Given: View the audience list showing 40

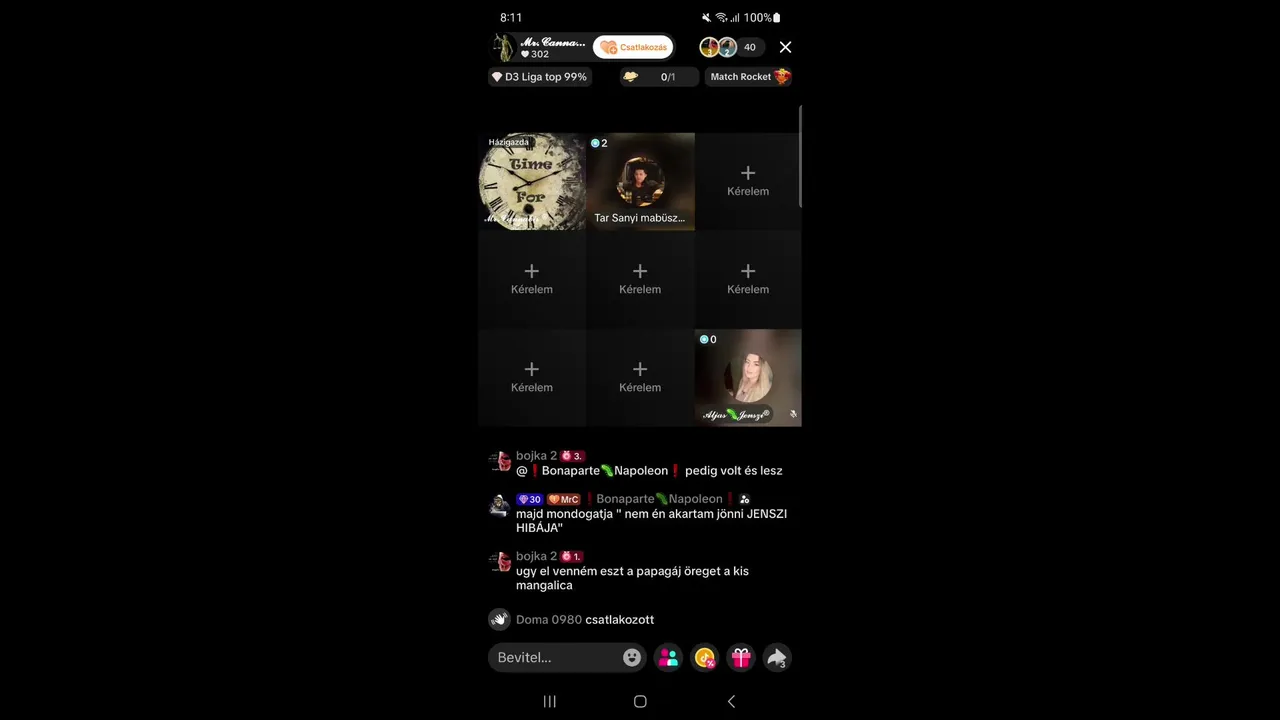Looking at the screenshot, I should click(749, 47).
